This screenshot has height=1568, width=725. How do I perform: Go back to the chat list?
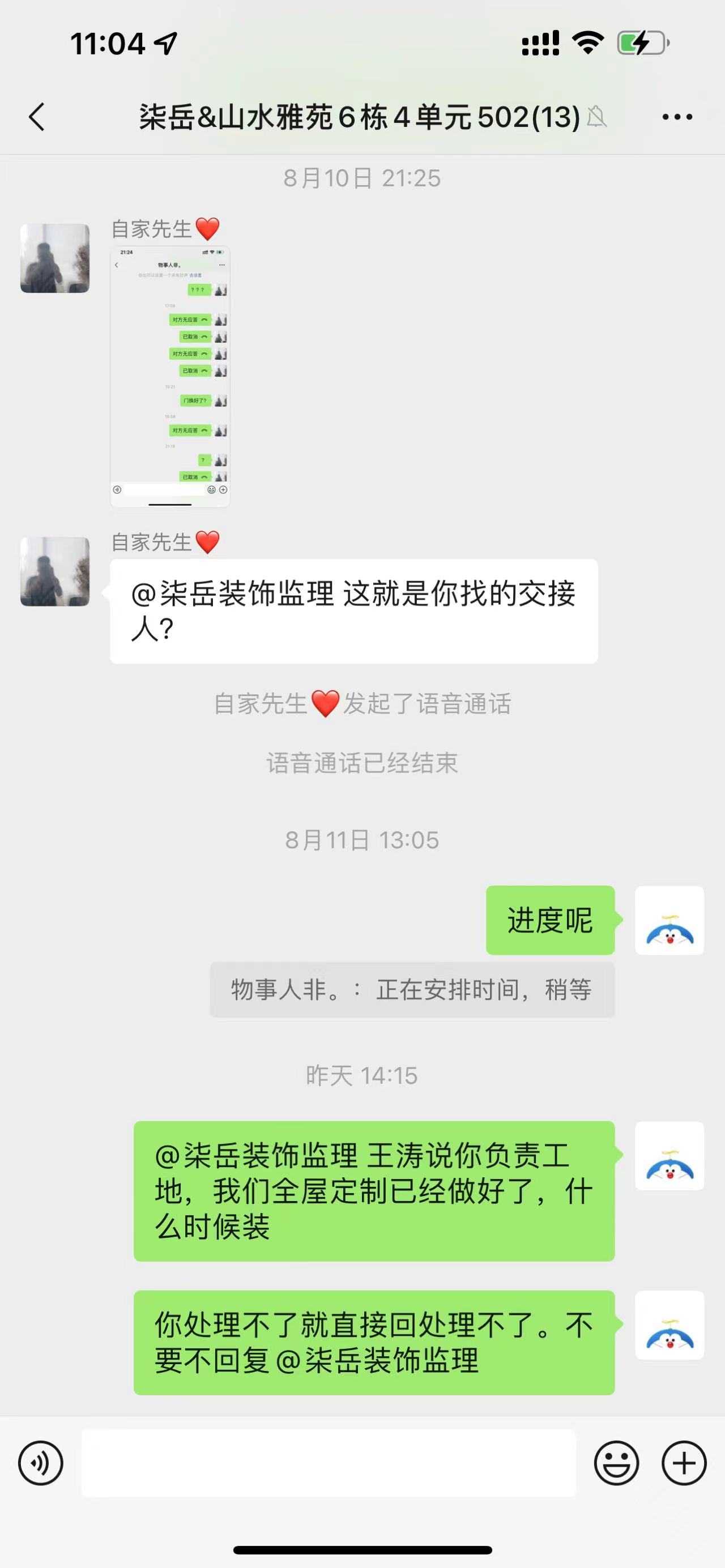(37, 116)
